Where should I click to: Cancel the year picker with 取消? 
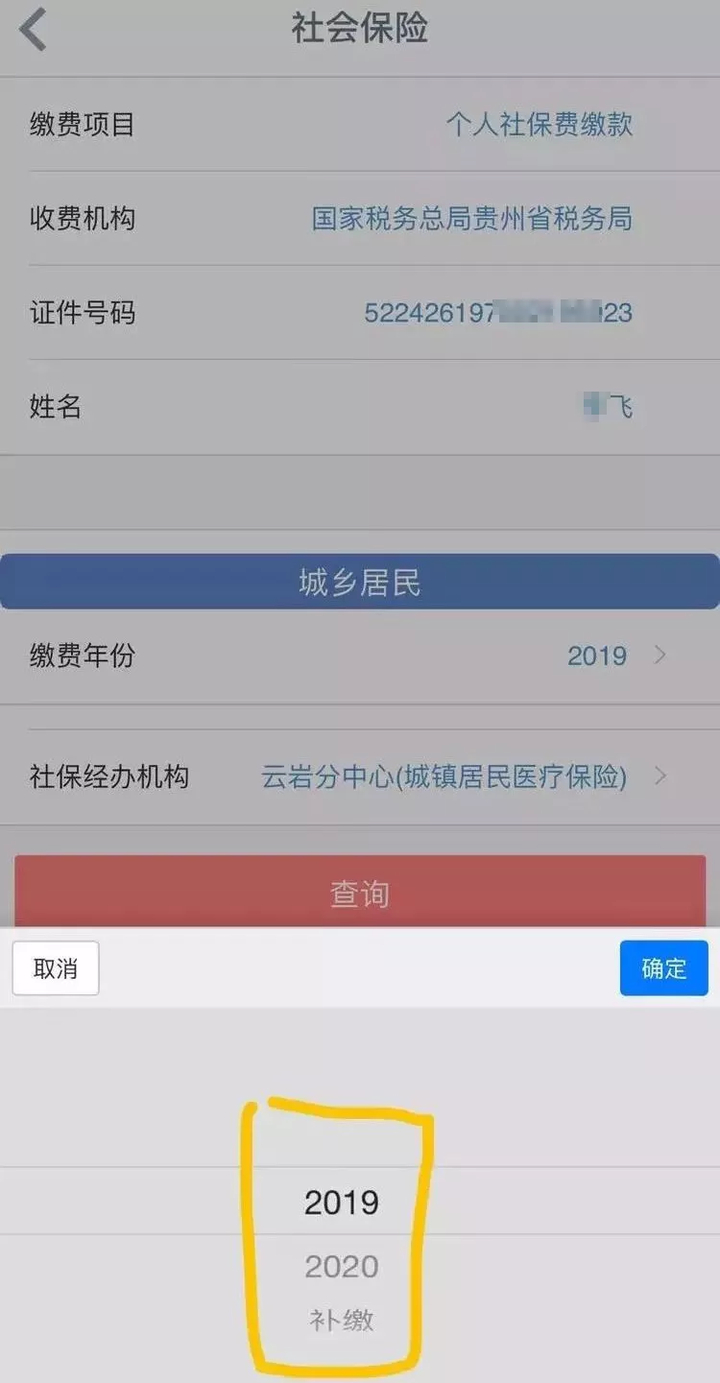pyautogui.click(x=56, y=968)
